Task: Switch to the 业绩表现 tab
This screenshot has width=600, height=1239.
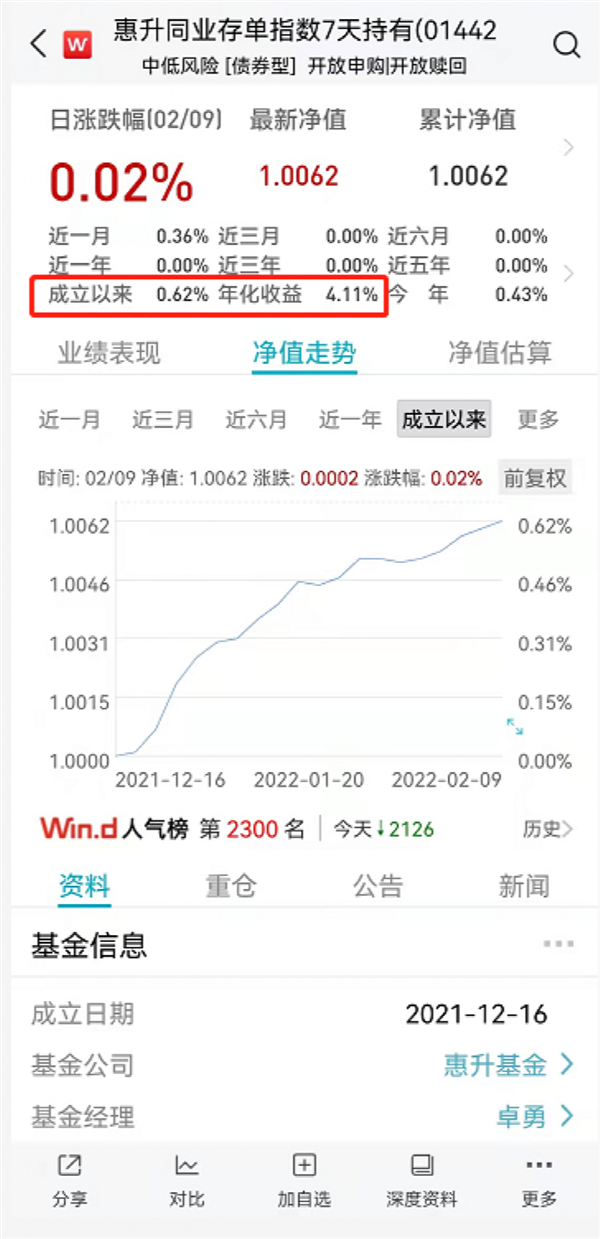Action: (108, 353)
